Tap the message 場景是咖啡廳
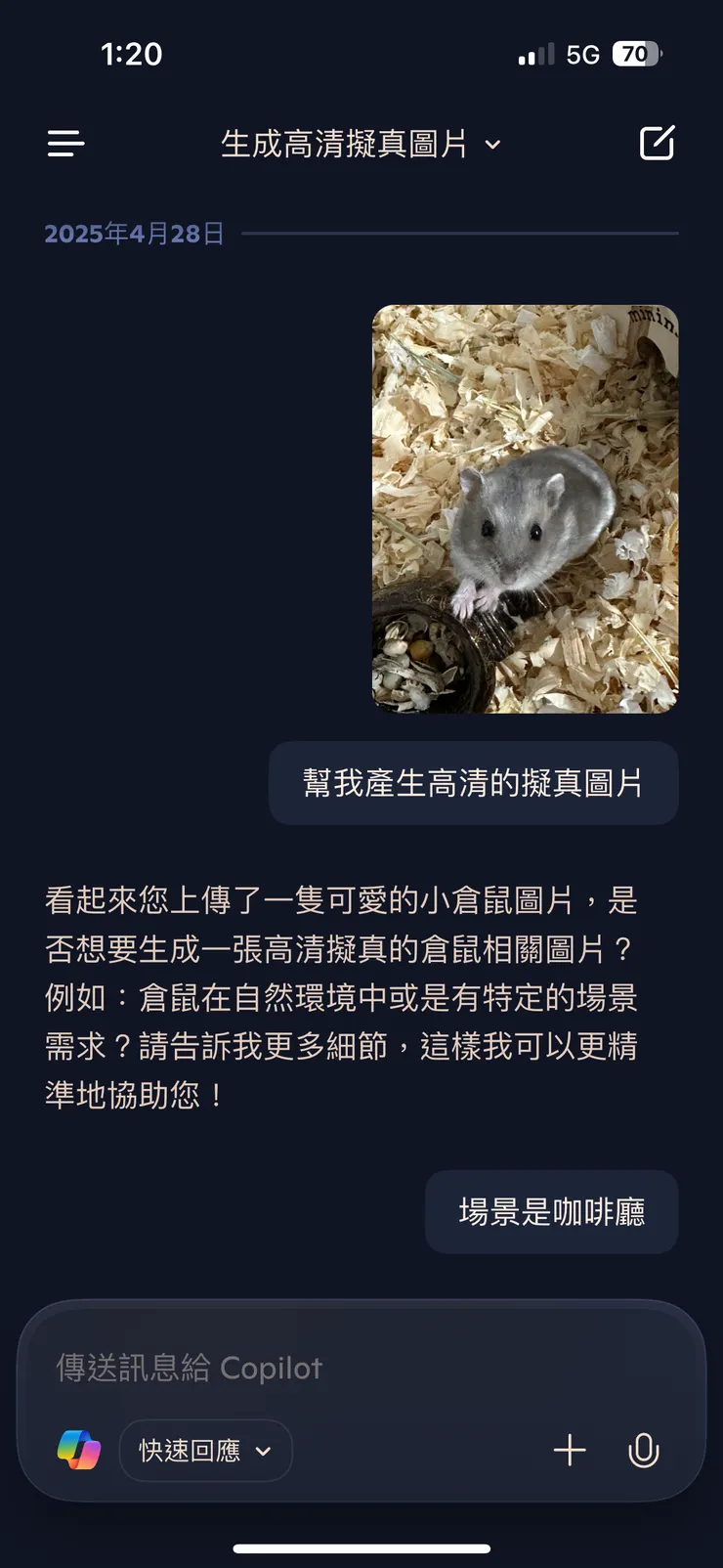The height and width of the screenshot is (1568, 723). coord(551,1211)
